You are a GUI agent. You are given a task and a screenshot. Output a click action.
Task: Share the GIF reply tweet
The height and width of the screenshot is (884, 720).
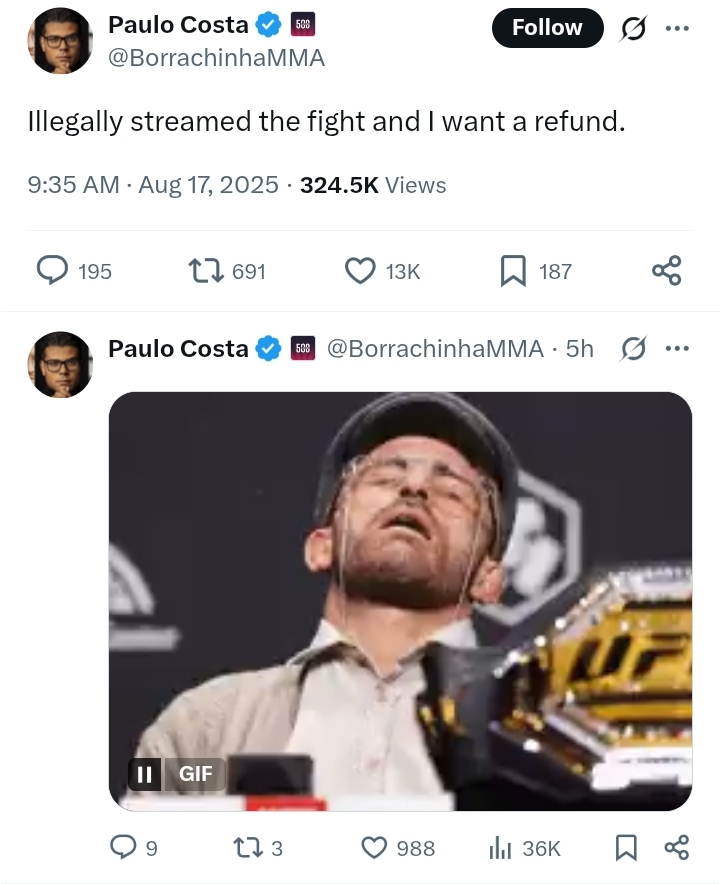(677, 848)
